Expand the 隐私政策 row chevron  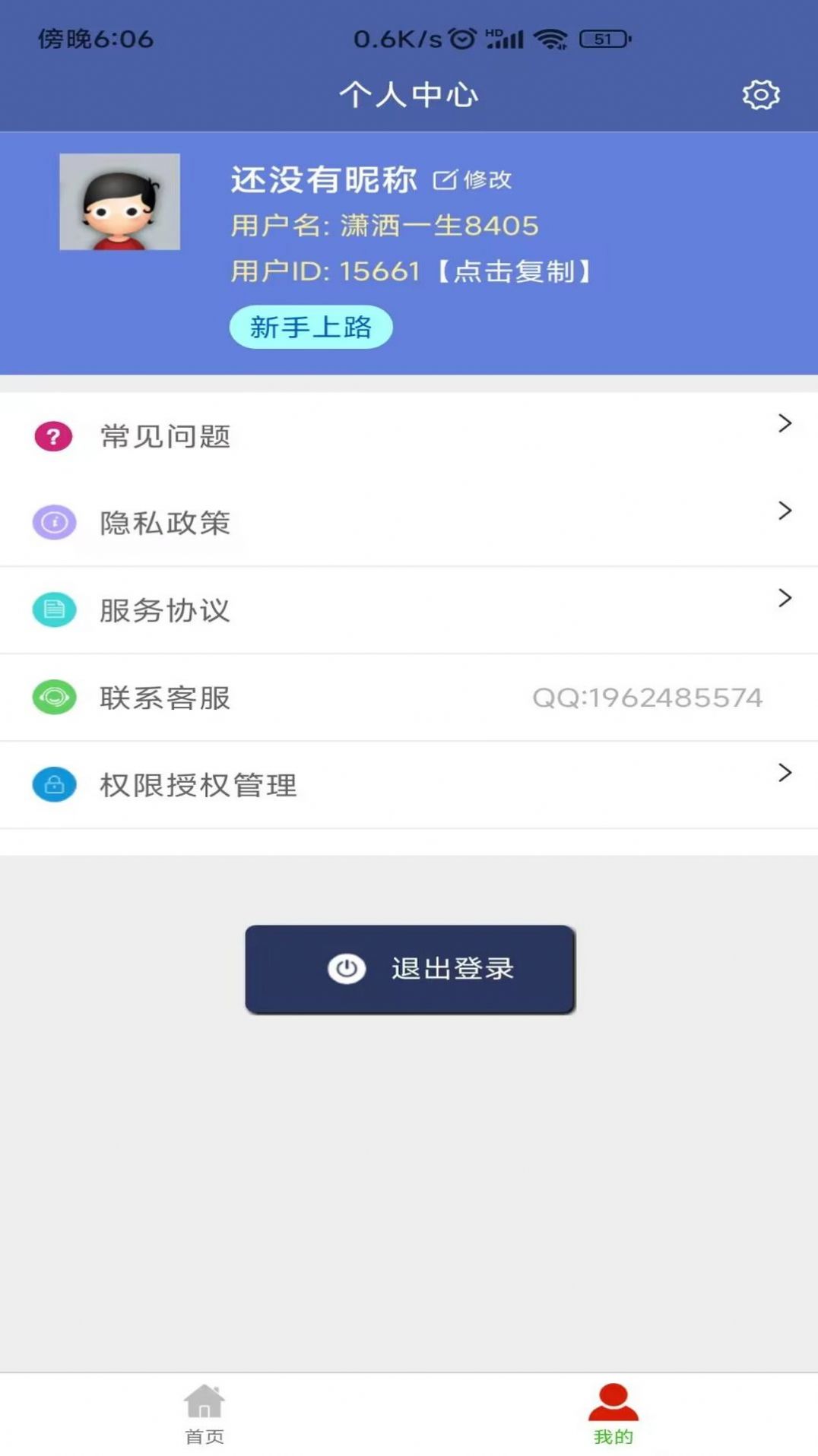coord(784,511)
